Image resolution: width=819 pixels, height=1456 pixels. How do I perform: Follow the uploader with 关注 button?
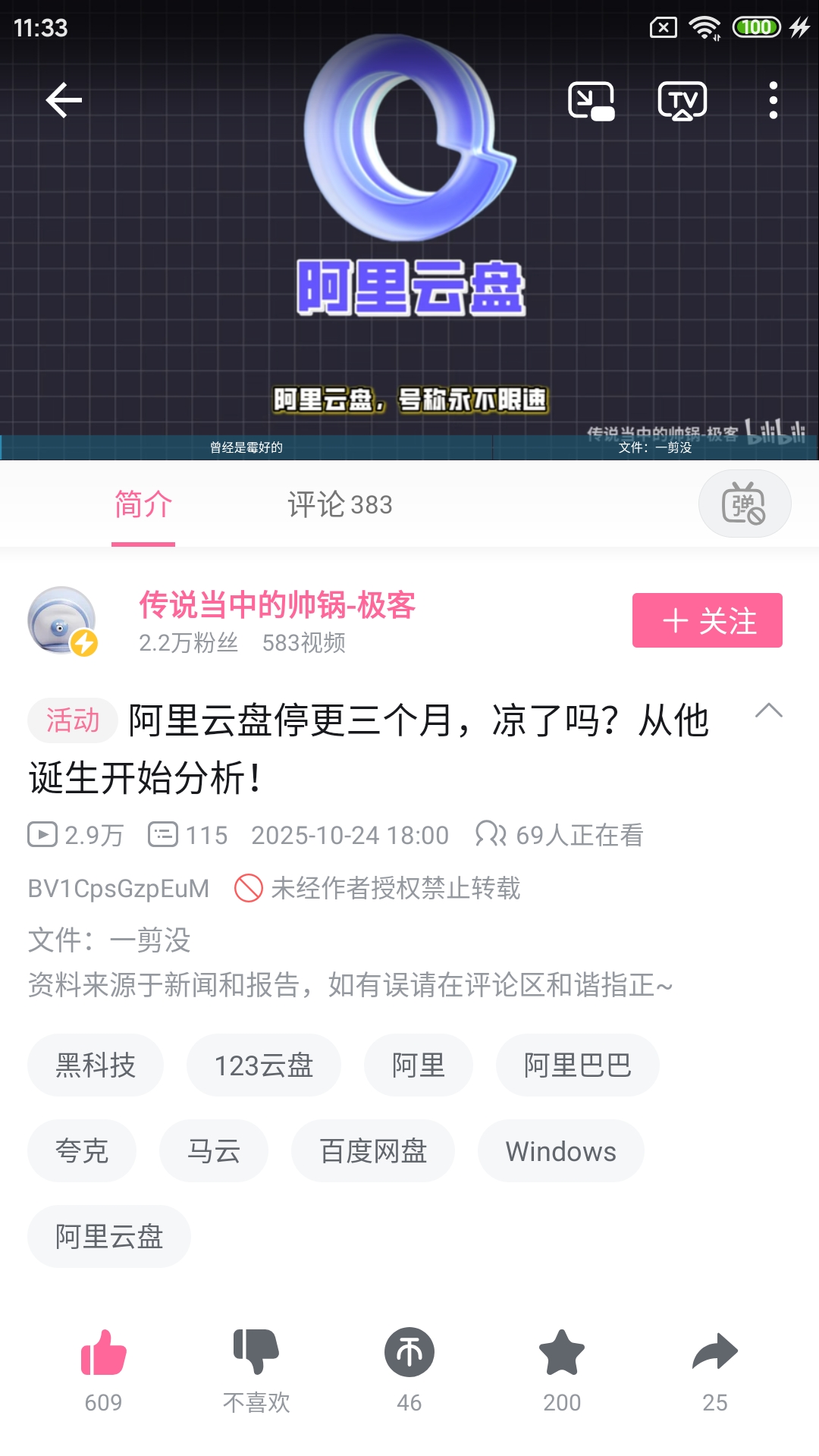(707, 621)
